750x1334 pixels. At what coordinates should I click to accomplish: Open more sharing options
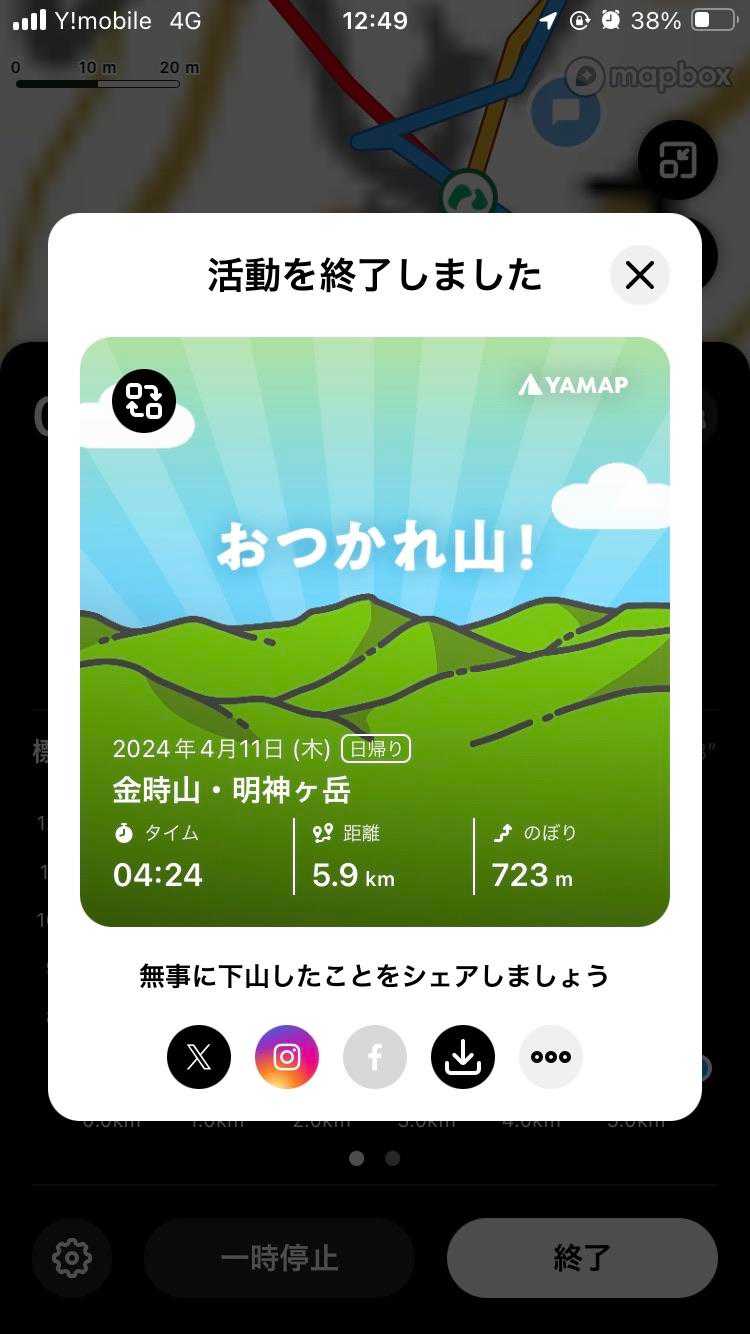point(551,1057)
